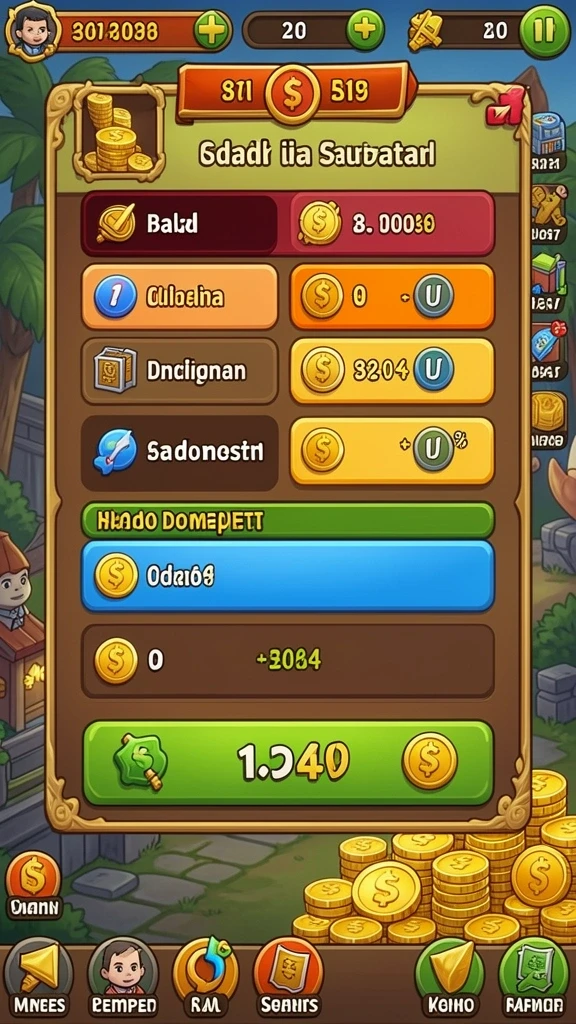Screen dimensions: 576x1024
Task: Tap the U button next to 3204
Action: [x=434, y=369]
